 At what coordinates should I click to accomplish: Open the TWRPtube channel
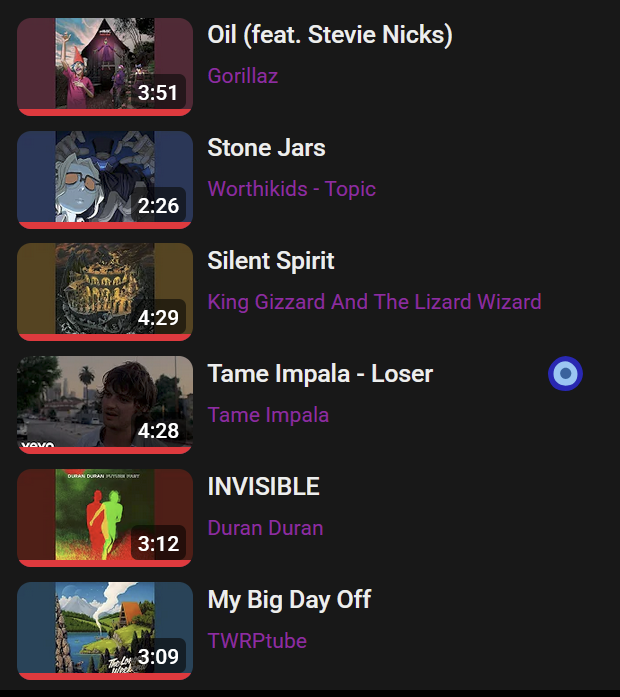click(257, 641)
